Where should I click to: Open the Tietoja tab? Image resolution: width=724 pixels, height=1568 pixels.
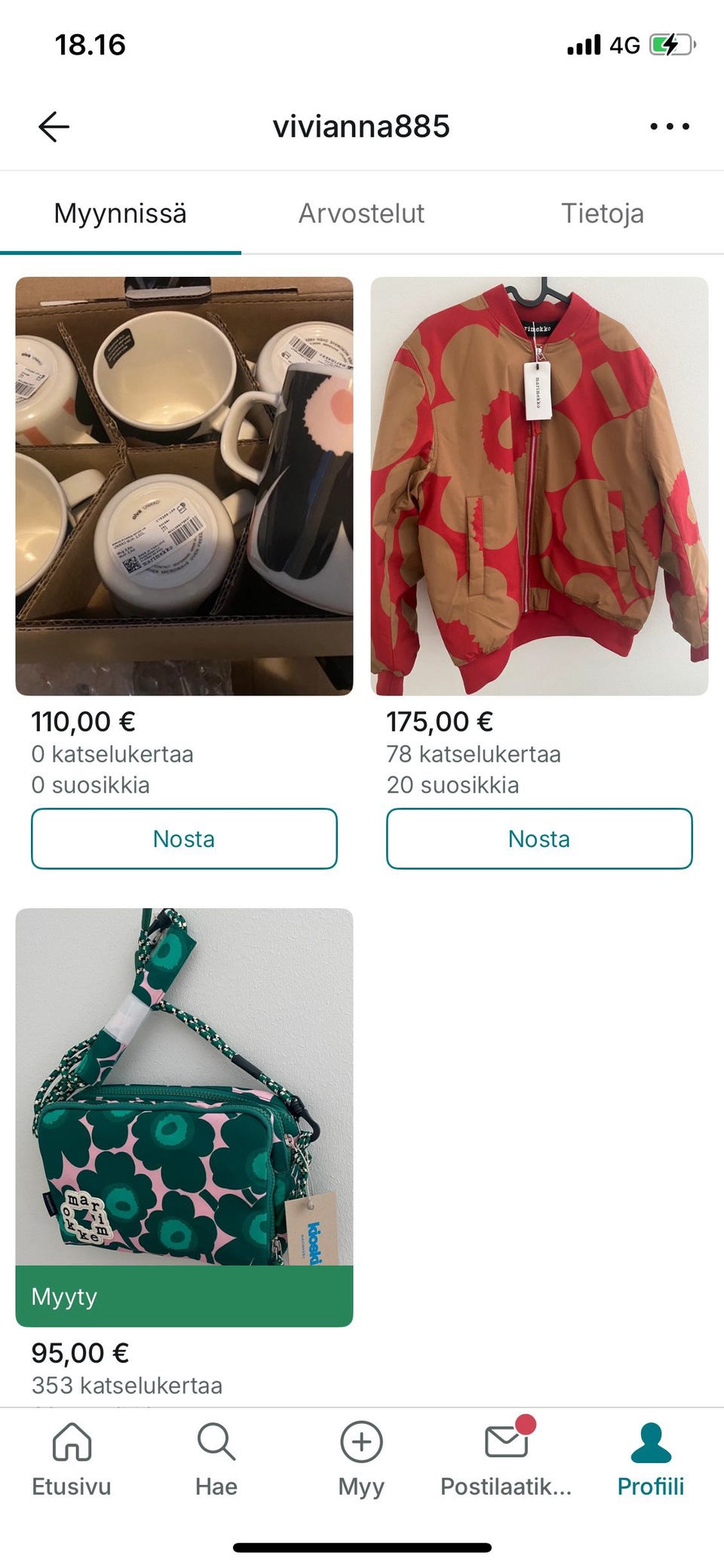[602, 213]
